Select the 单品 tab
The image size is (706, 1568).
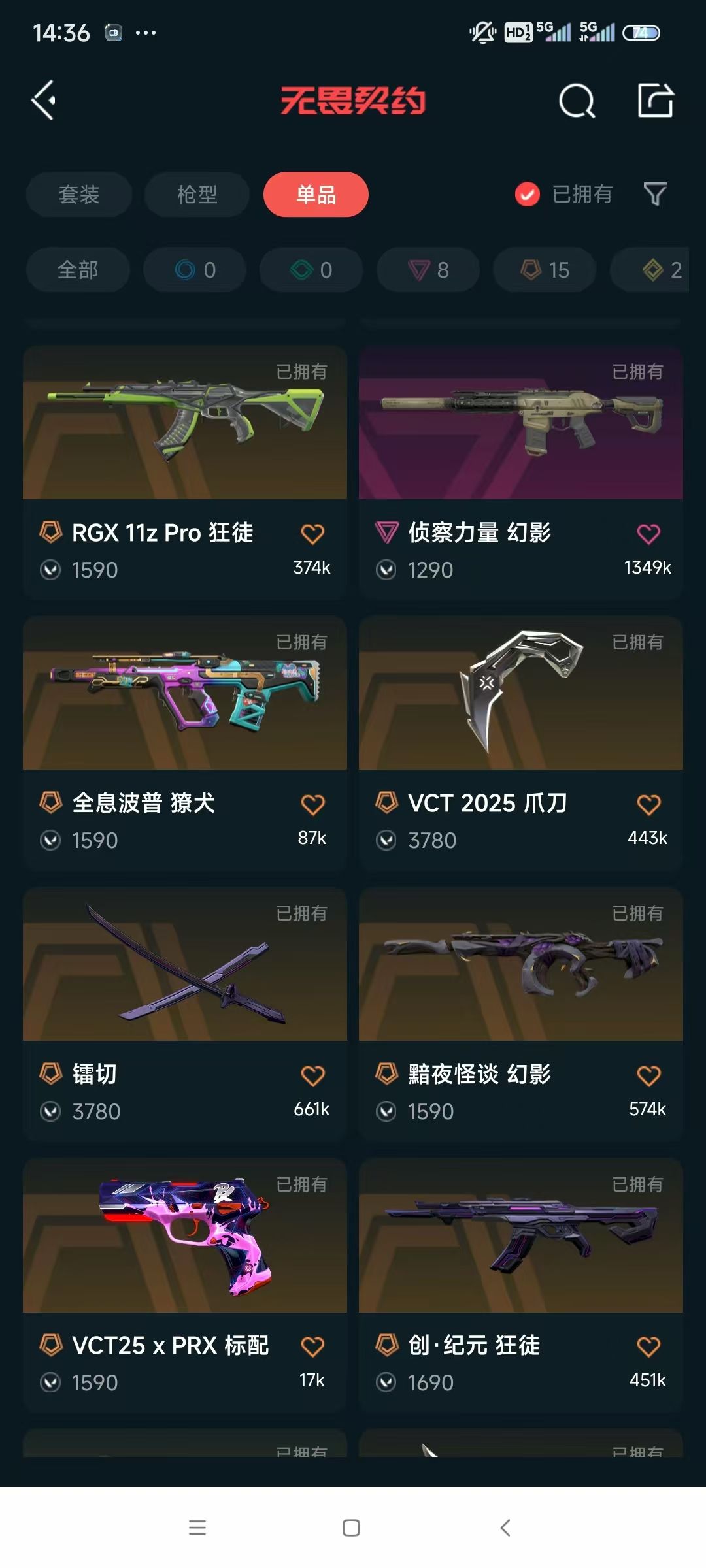tap(316, 194)
